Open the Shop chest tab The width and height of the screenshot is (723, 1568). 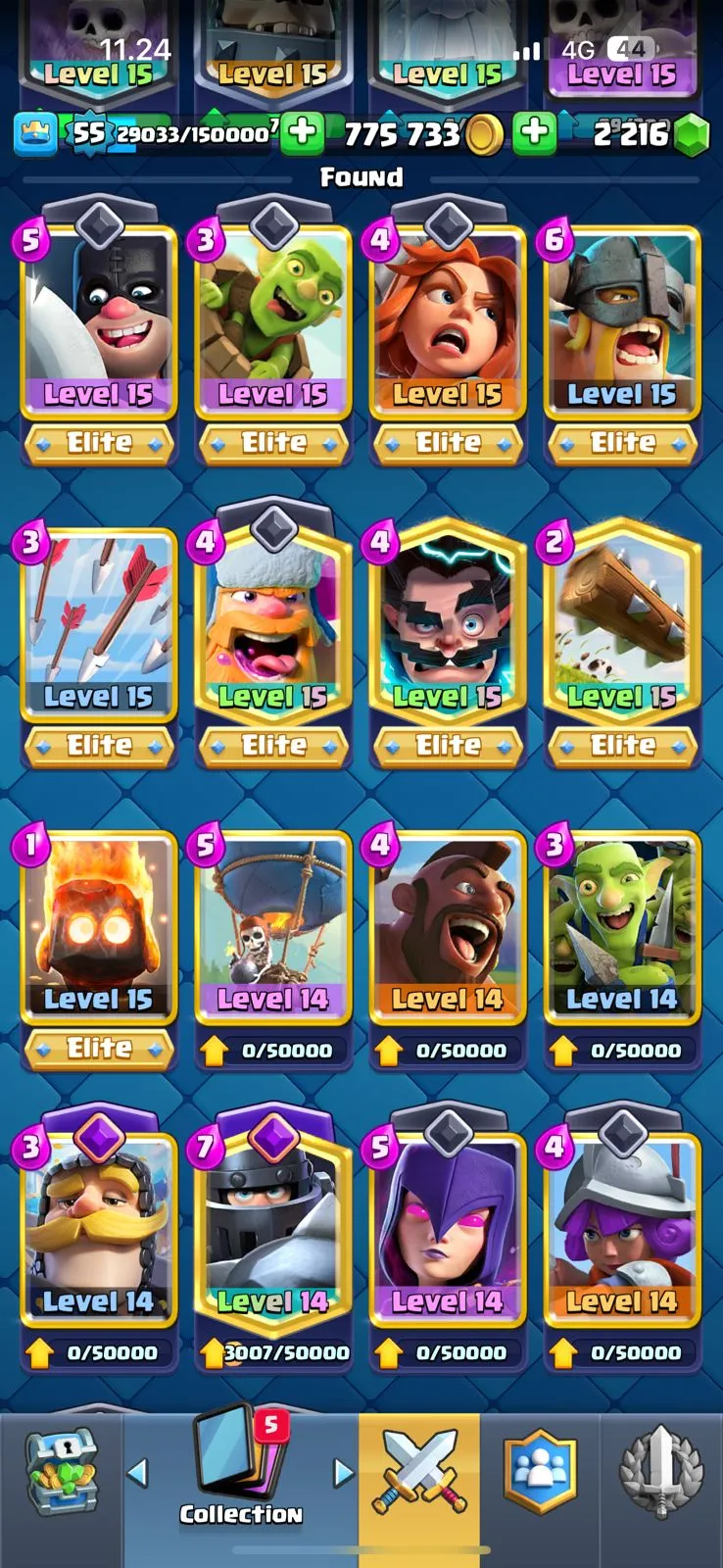[61, 1470]
